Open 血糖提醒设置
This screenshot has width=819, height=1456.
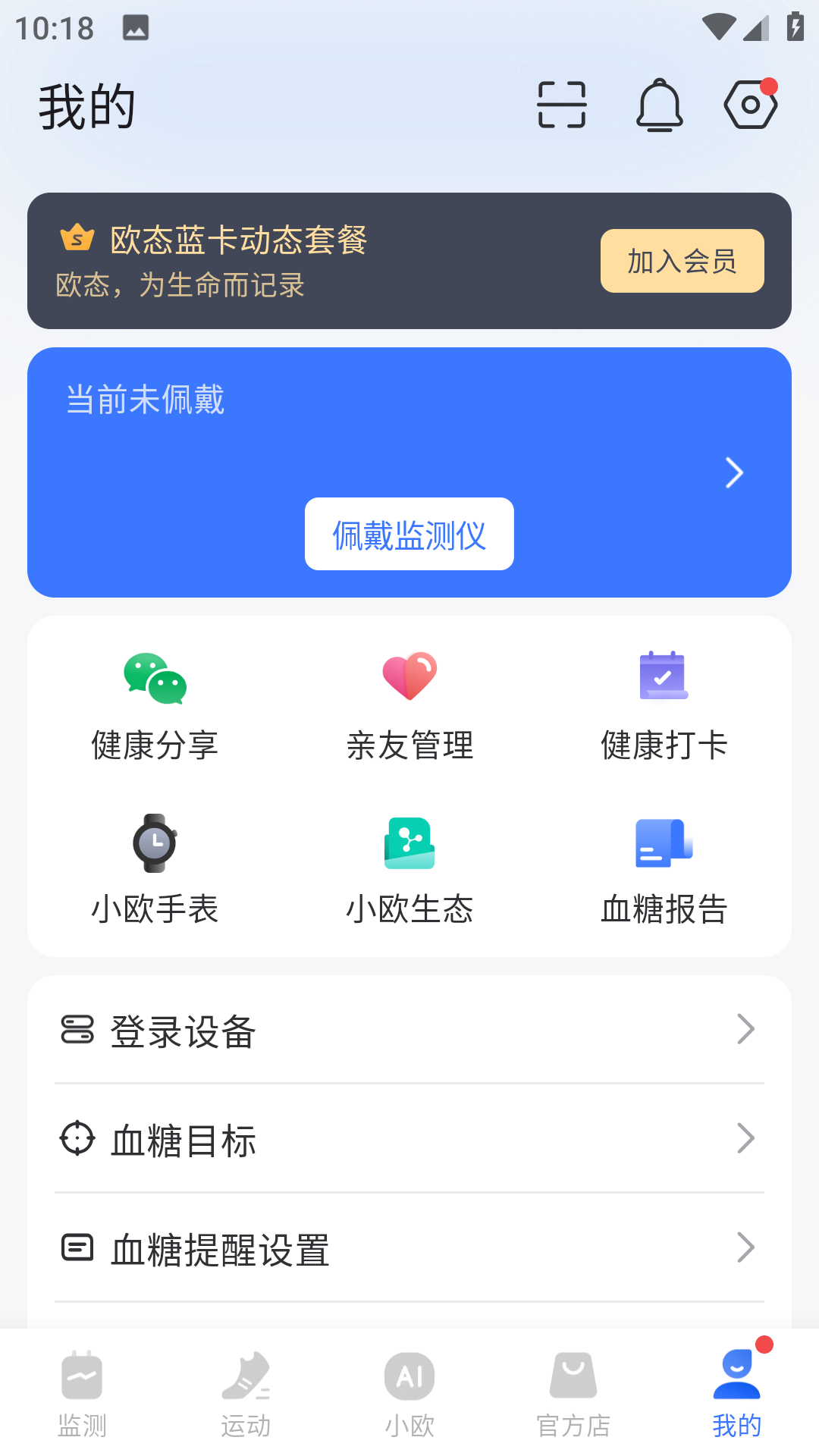click(x=409, y=1248)
